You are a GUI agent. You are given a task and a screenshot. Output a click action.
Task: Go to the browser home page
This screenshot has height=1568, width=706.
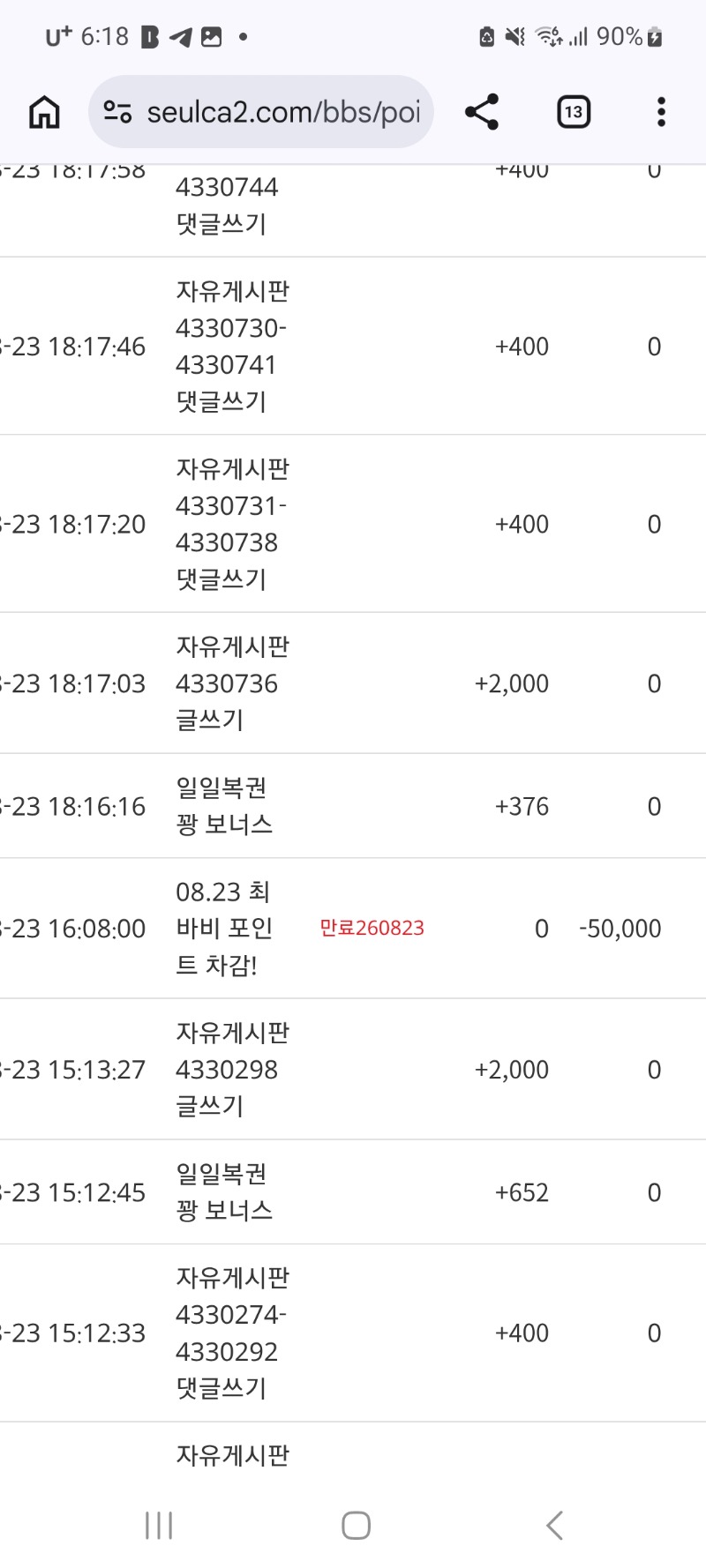[44, 112]
